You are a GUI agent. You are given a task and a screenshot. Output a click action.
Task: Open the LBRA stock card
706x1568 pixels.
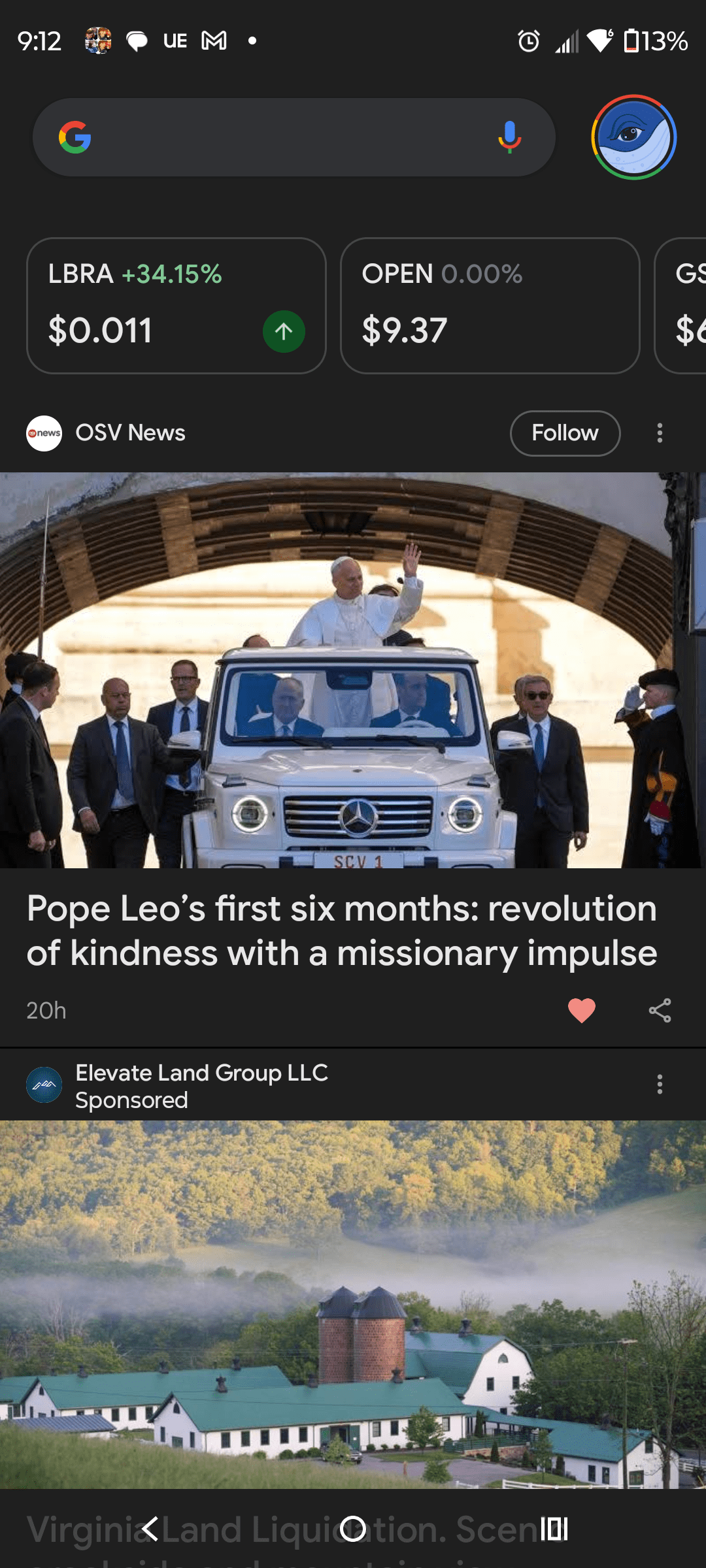click(x=176, y=305)
